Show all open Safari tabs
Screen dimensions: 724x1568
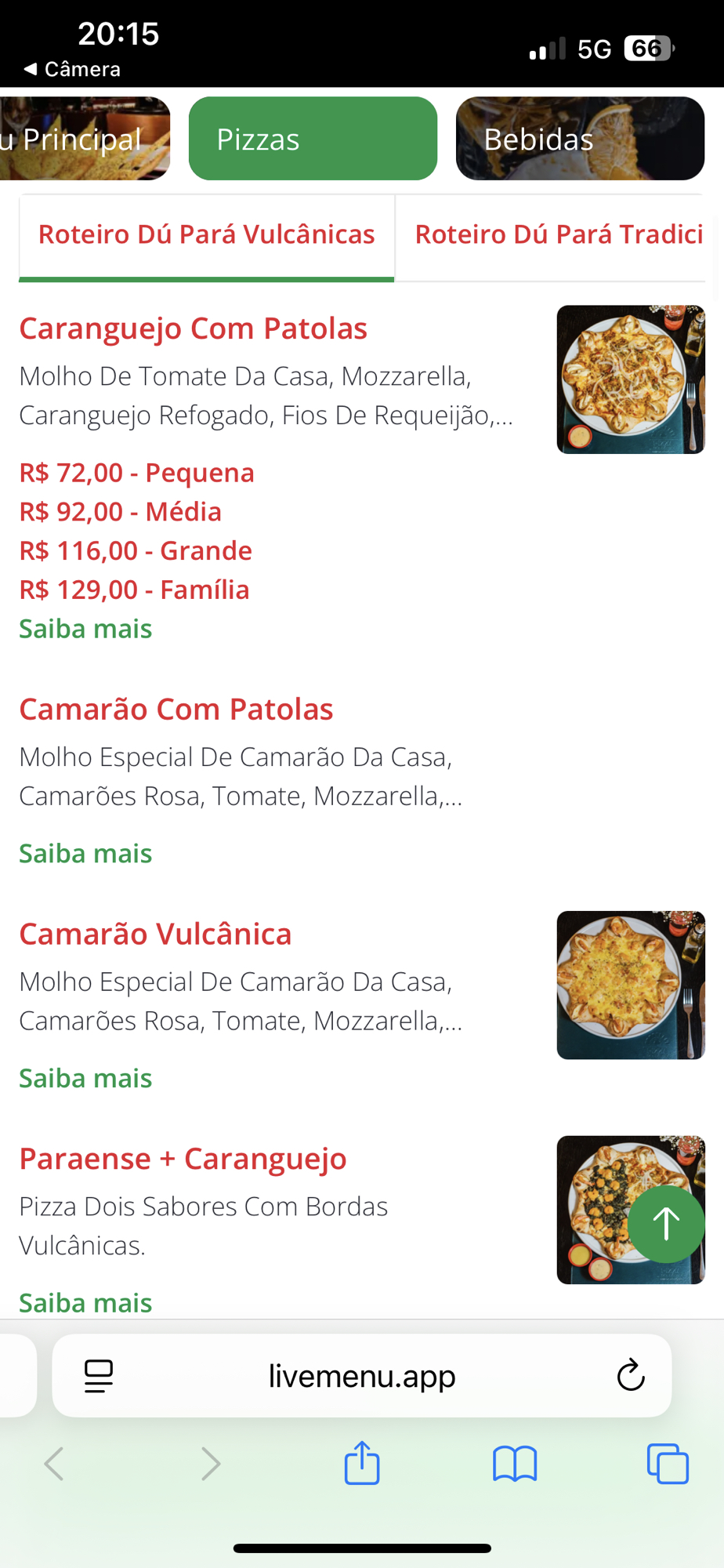pos(668,1463)
